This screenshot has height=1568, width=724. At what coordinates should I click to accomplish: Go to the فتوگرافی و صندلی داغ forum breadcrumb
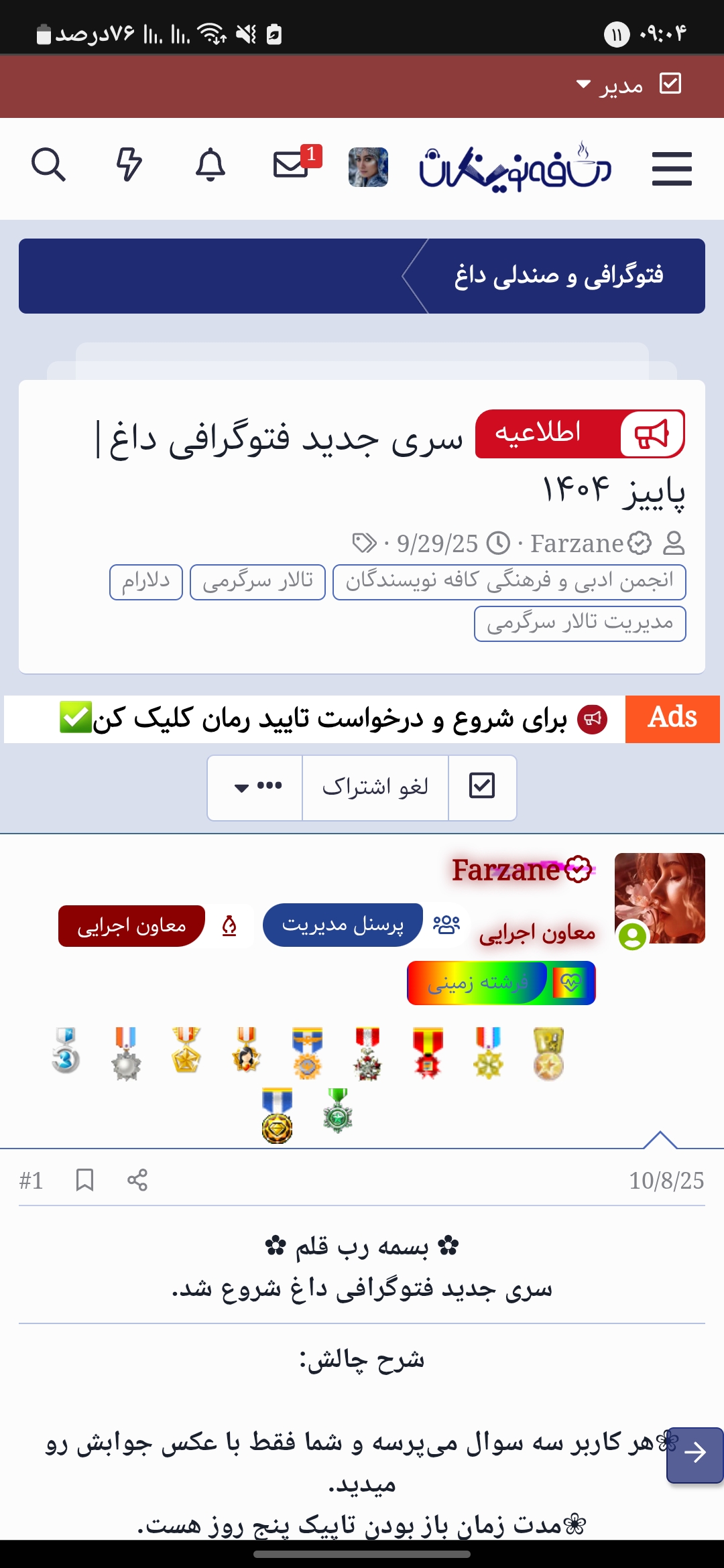pos(558,276)
